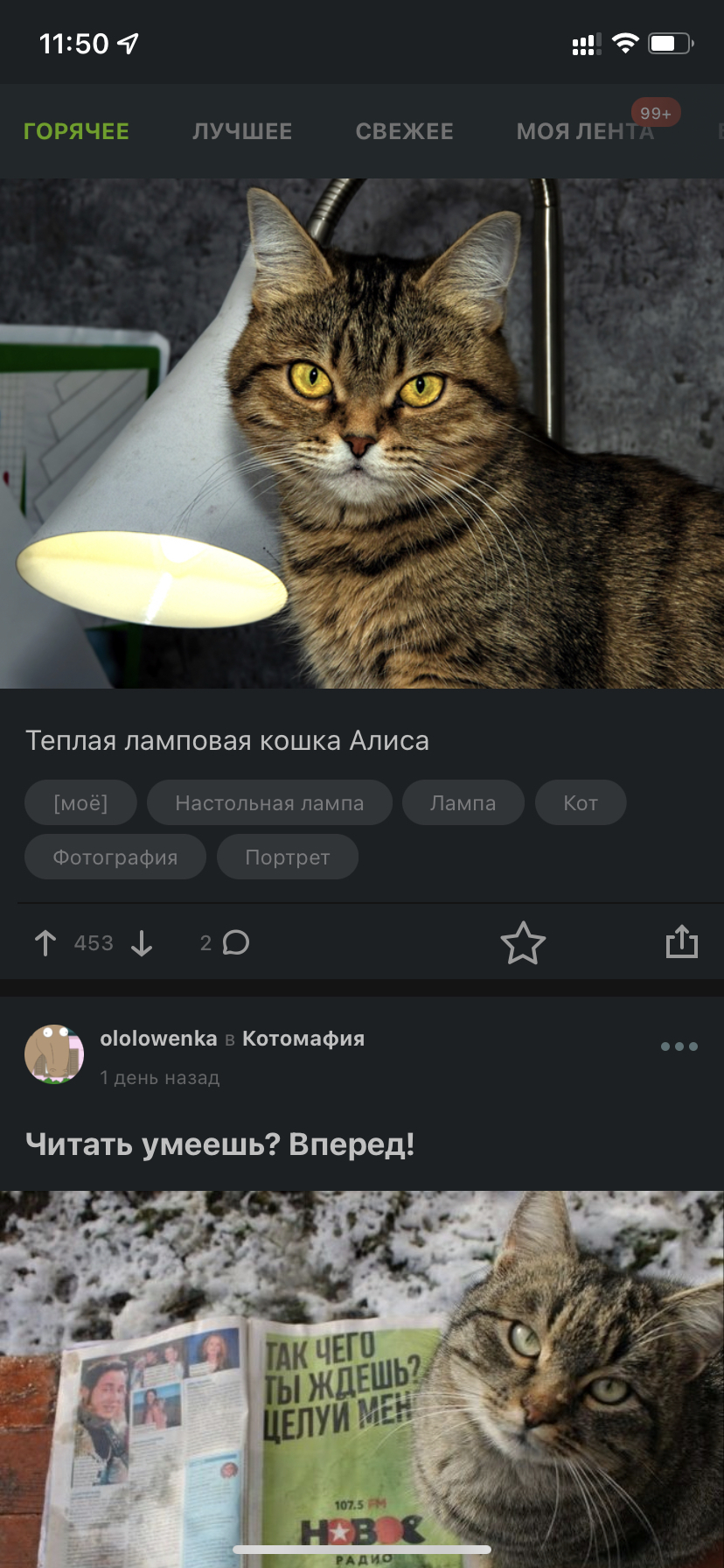Save the Алиса post to favorites
This screenshot has width=724, height=1568.
pyautogui.click(x=523, y=943)
